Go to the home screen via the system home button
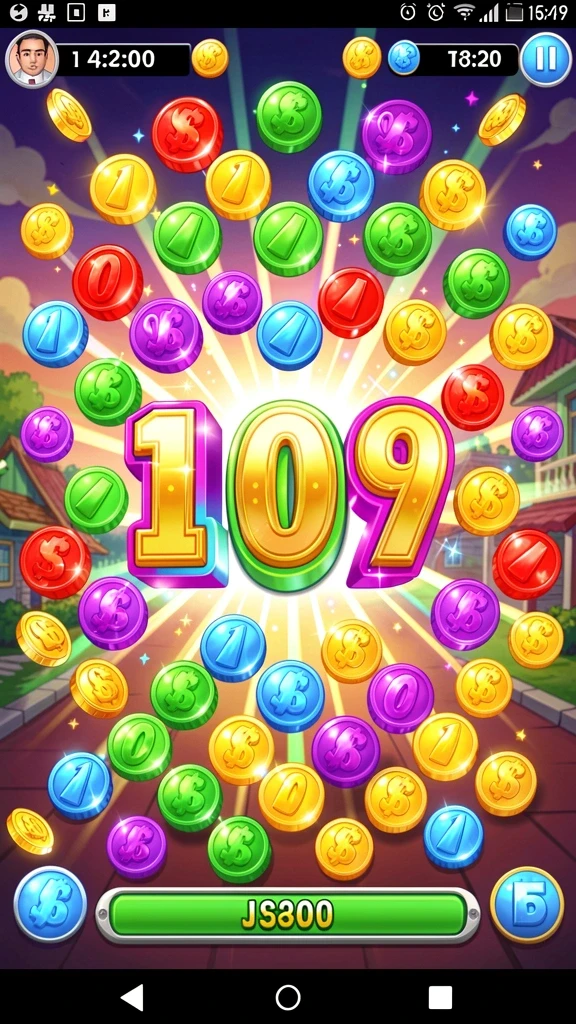This screenshot has width=576, height=1024. point(288,998)
